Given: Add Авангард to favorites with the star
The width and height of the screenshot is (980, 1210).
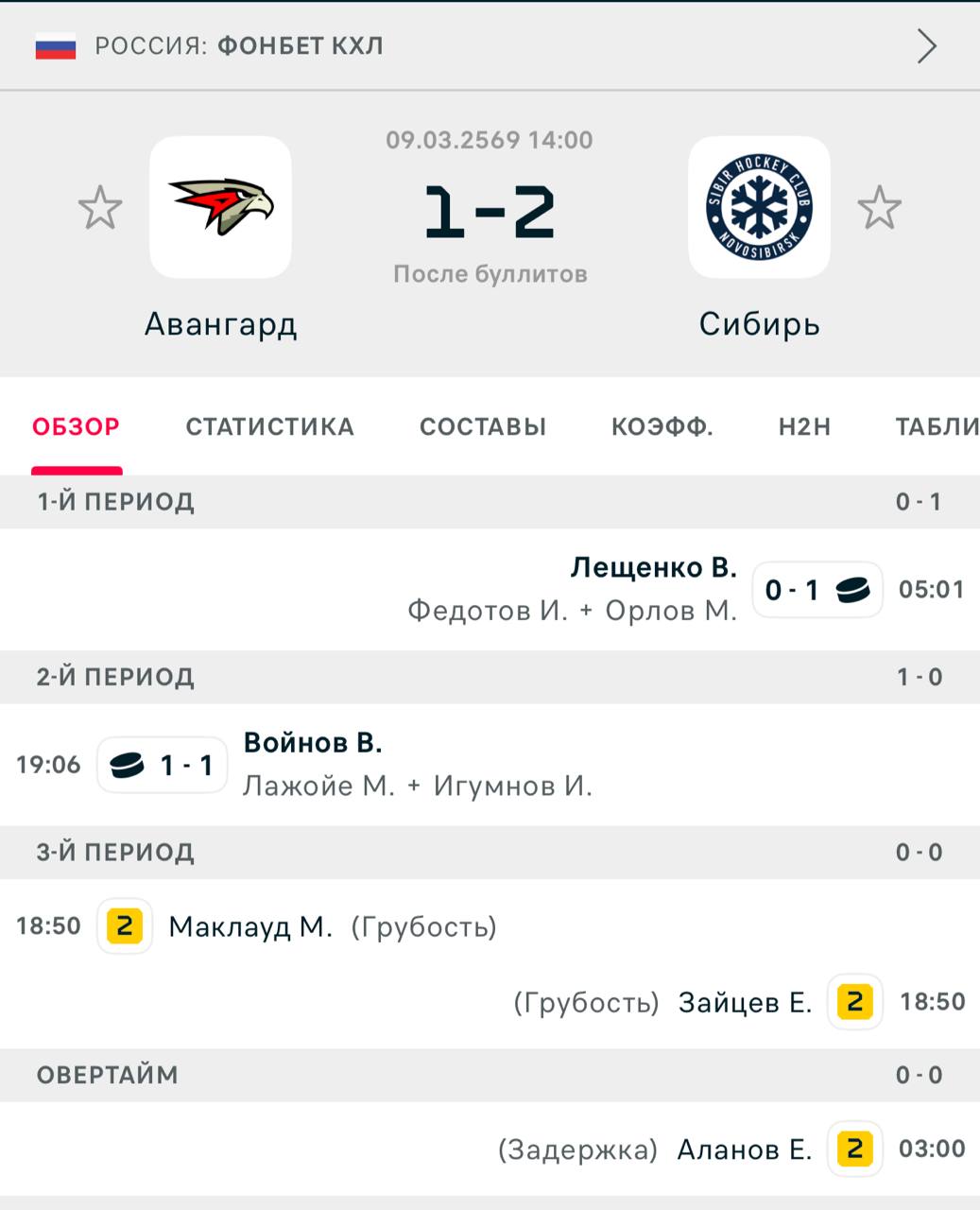Looking at the screenshot, I should pos(100,208).
